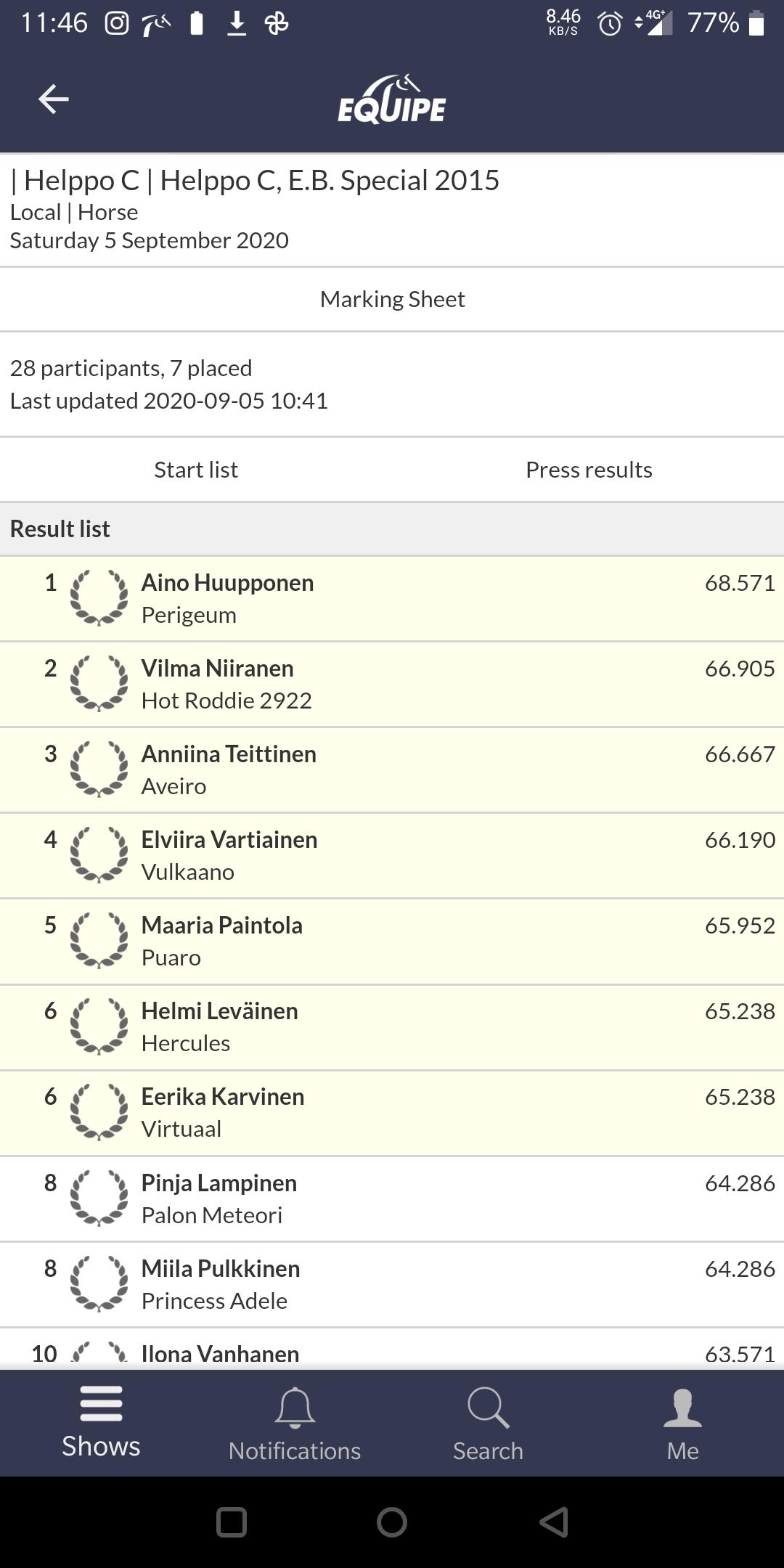Select Anniina Teittinen's result with Aveiro
784x1568 pixels.
click(x=392, y=770)
